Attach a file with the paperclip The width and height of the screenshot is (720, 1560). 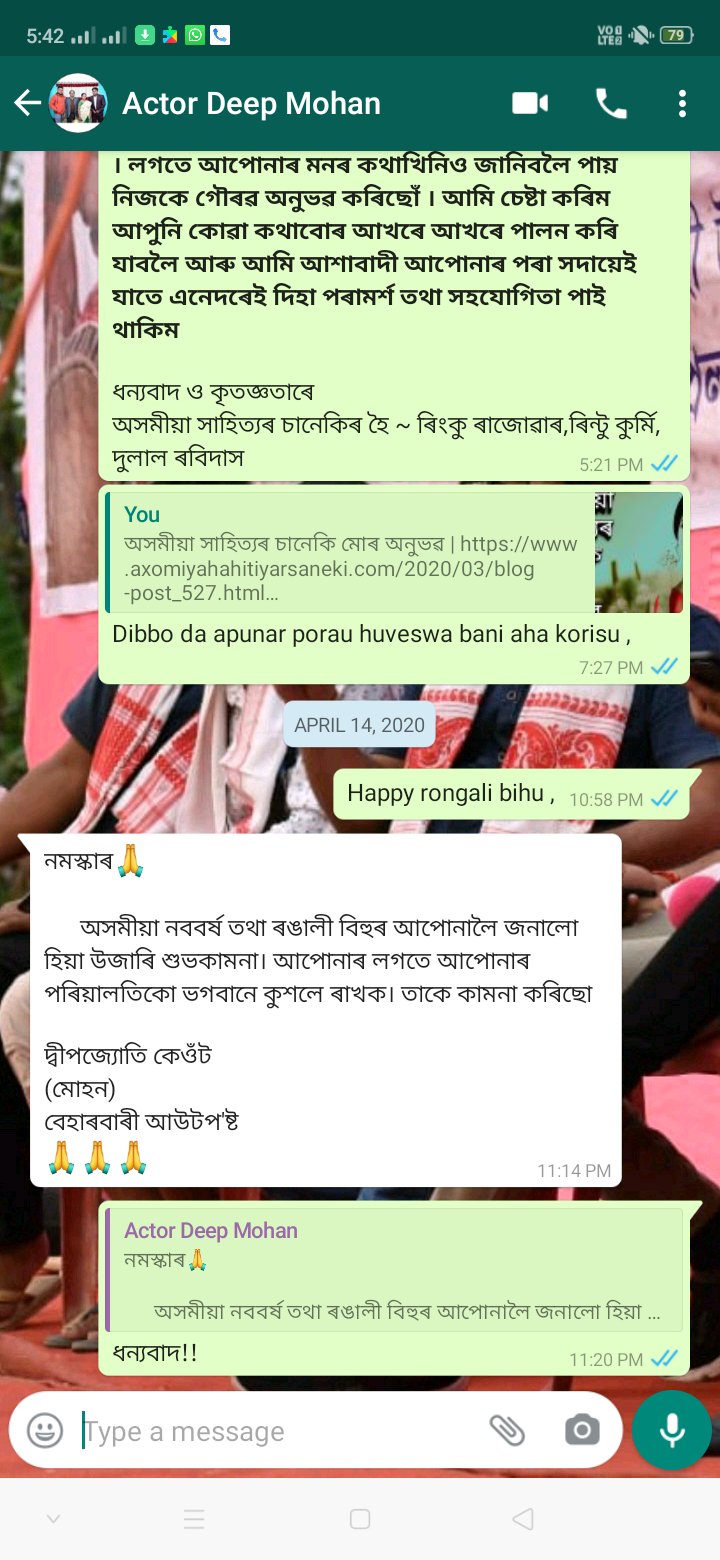point(507,1431)
